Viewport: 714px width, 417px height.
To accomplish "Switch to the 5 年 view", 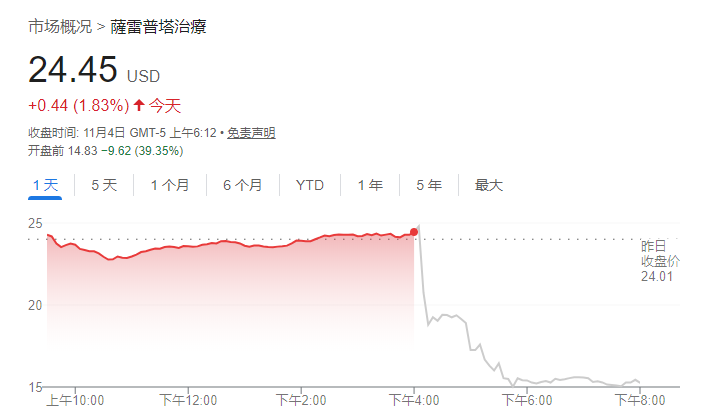I will tap(429, 185).
